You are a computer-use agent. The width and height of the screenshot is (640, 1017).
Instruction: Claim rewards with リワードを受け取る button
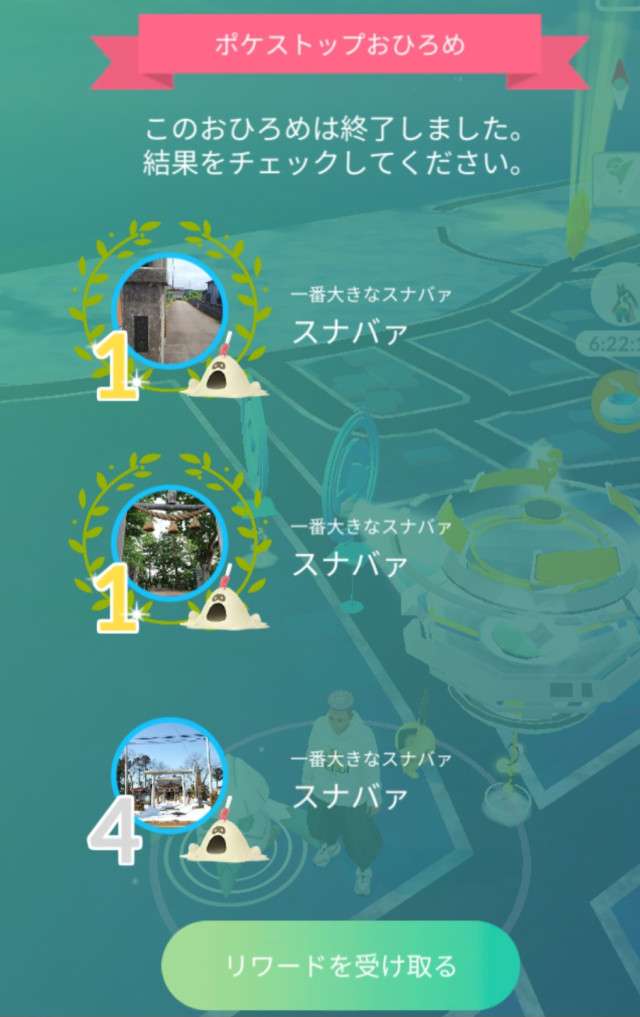pyautogui.click(x=340, y=965)
